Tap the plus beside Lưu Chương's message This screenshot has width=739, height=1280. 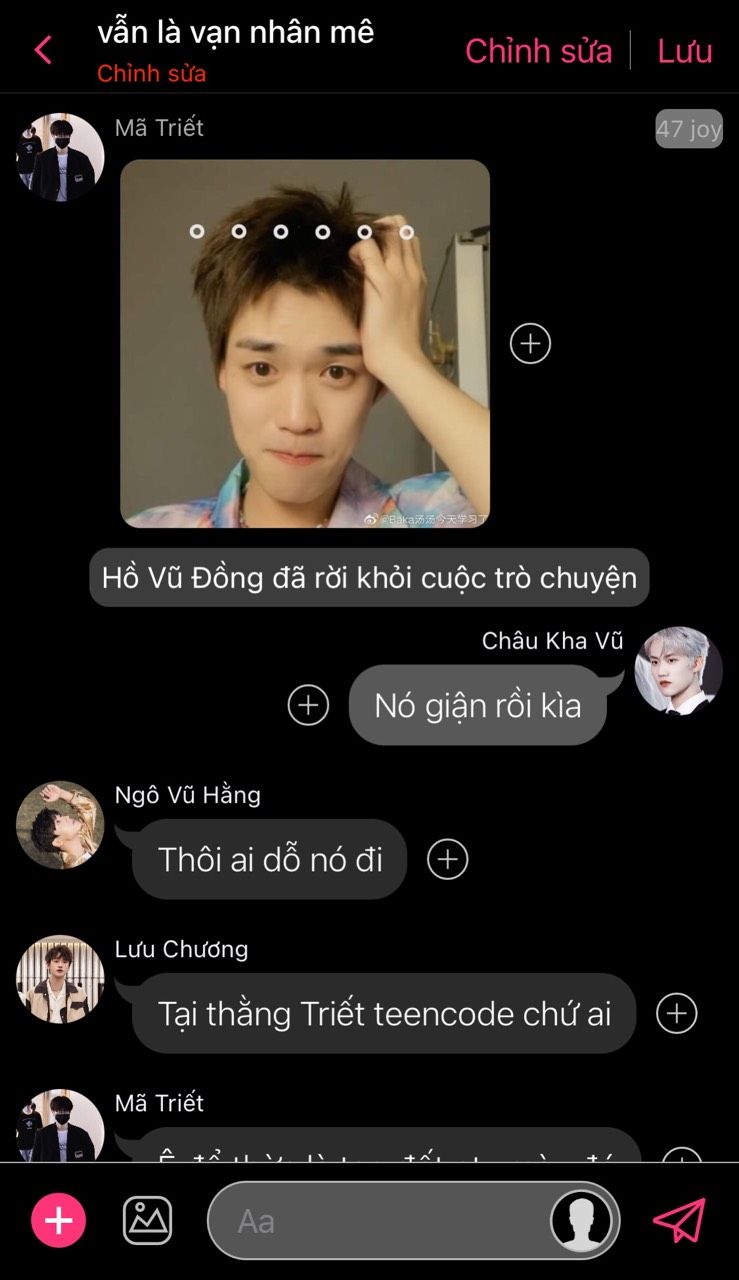pyautogui.click(x=676, y=1013)
